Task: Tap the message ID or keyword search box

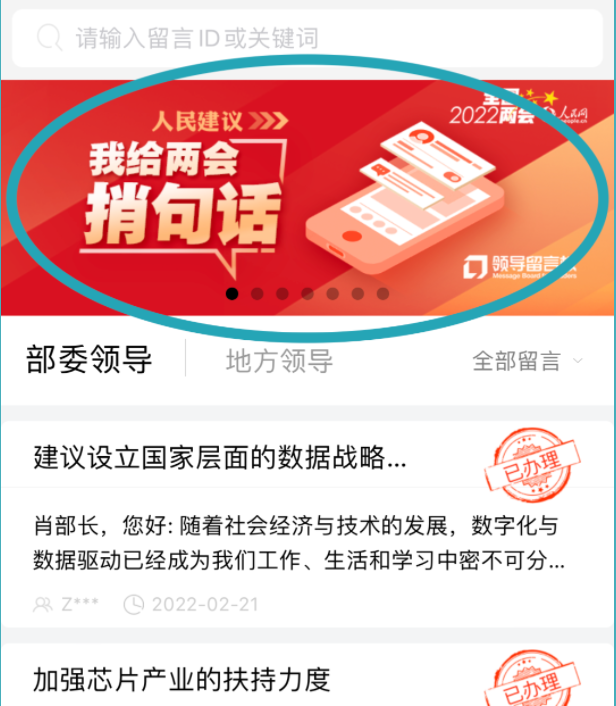Action: 308,38
